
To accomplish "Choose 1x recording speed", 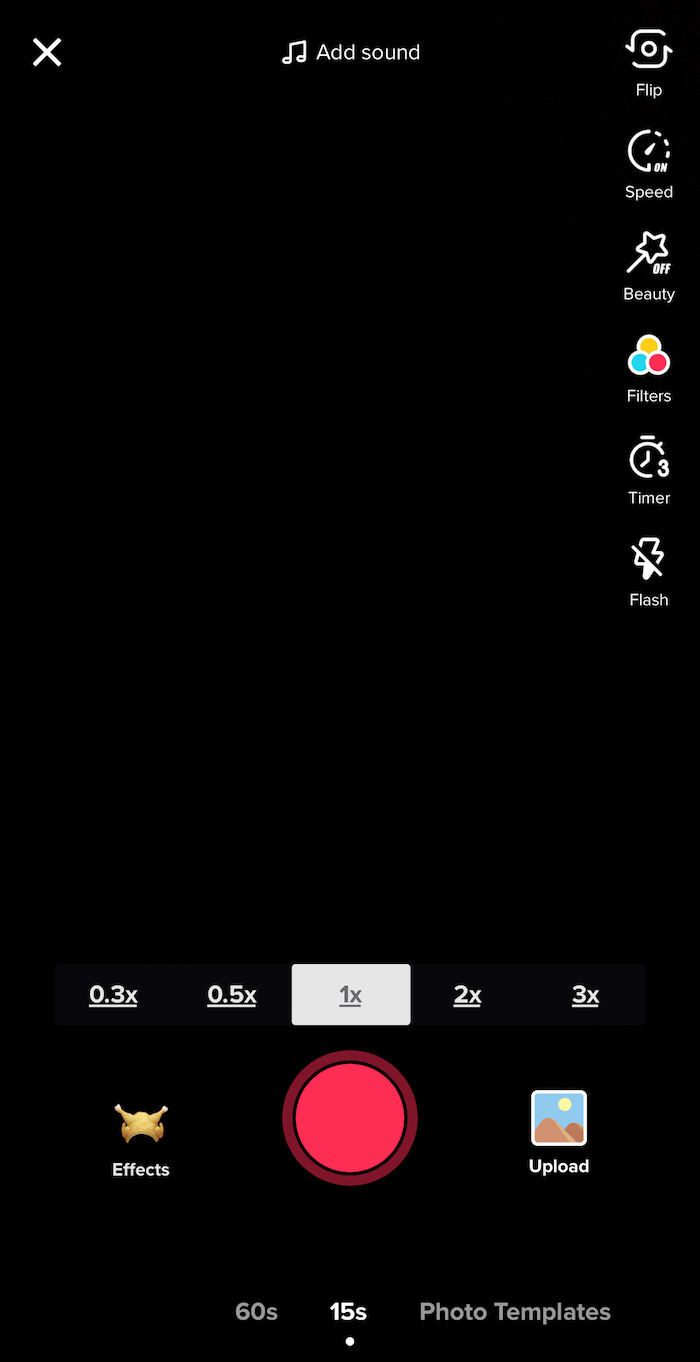I will tap(351, 995).
